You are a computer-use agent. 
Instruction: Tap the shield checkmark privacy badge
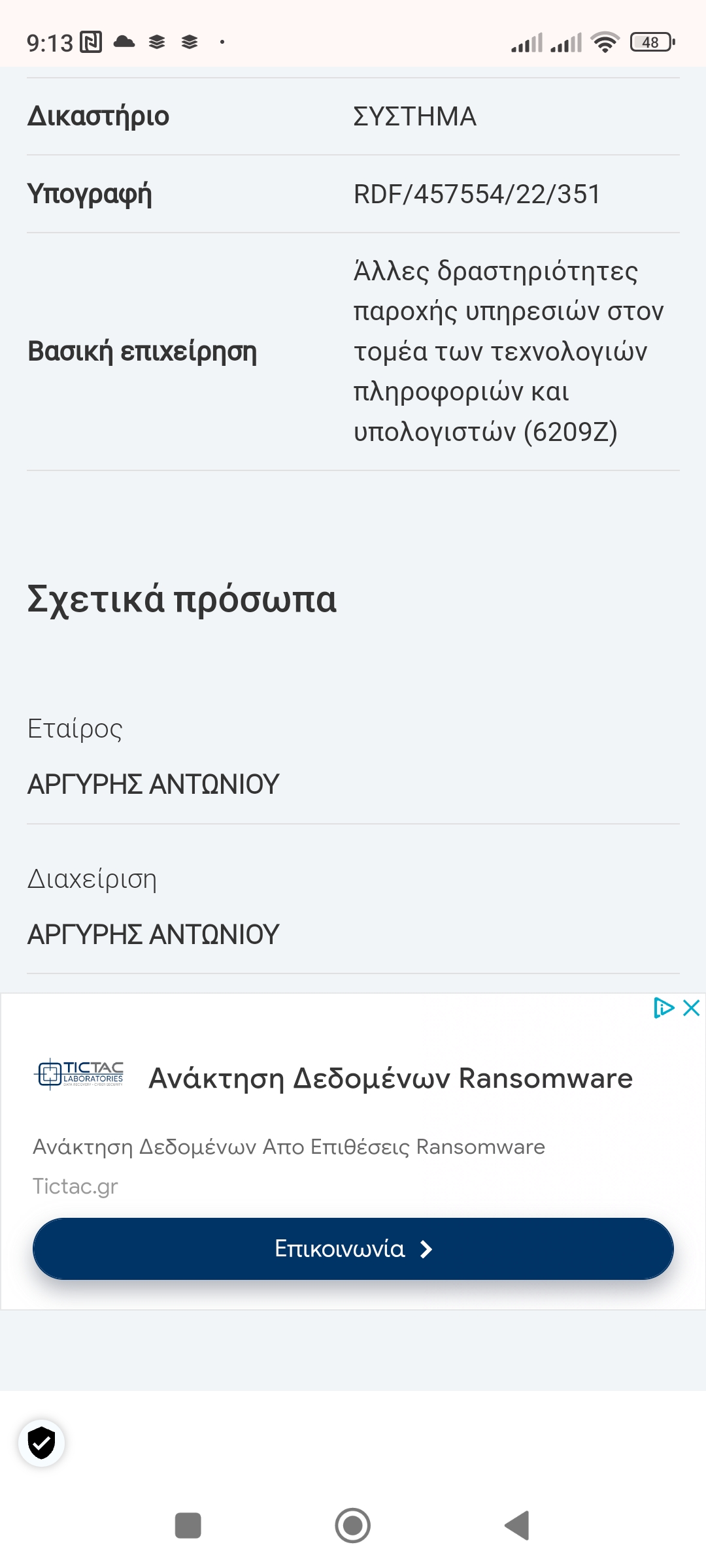click(42, 1443)
